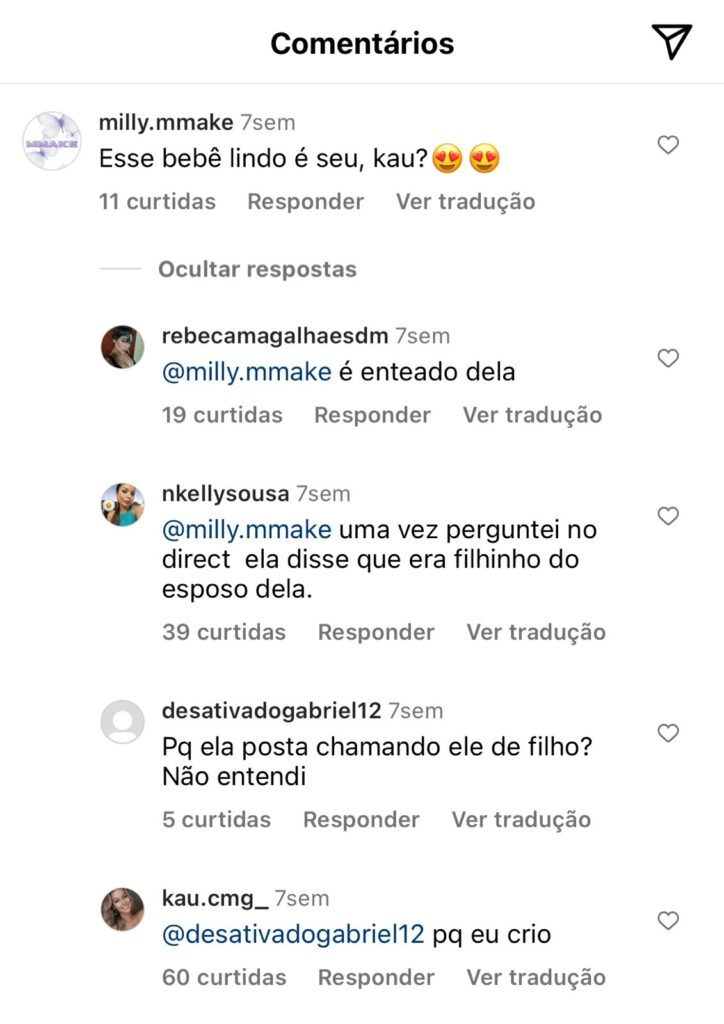Open the direct share paper plane icon
The image size is (724, 1024).
[x=672, y=41]
